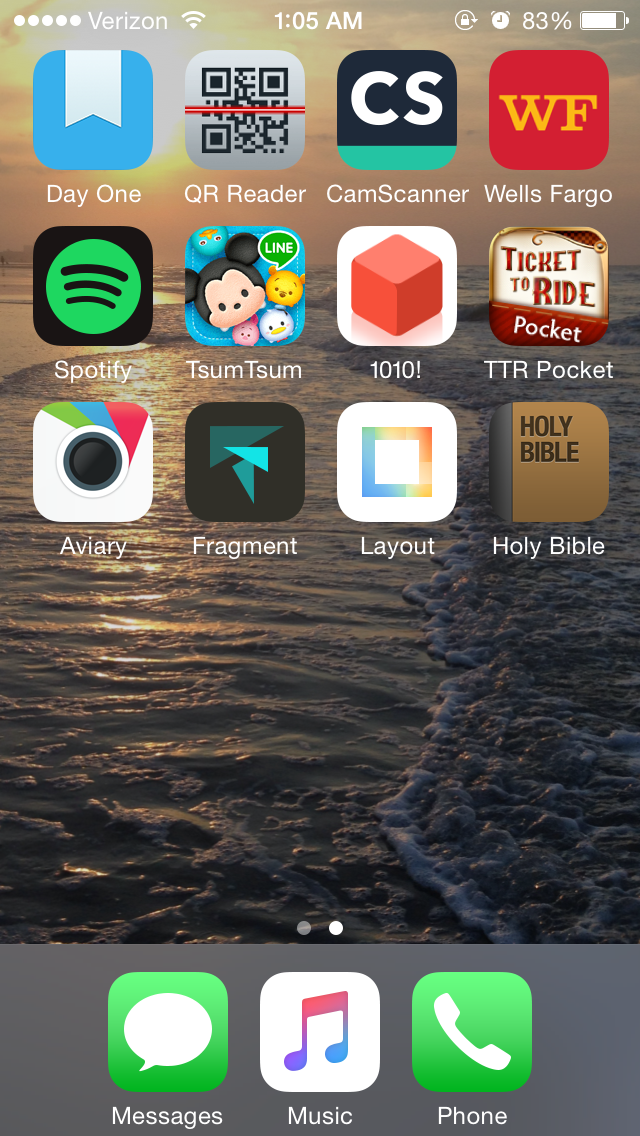Launch QR Reader
The width and height of the screenshot is (640, 1136).
pyautogui.click(x=245, y=110)
